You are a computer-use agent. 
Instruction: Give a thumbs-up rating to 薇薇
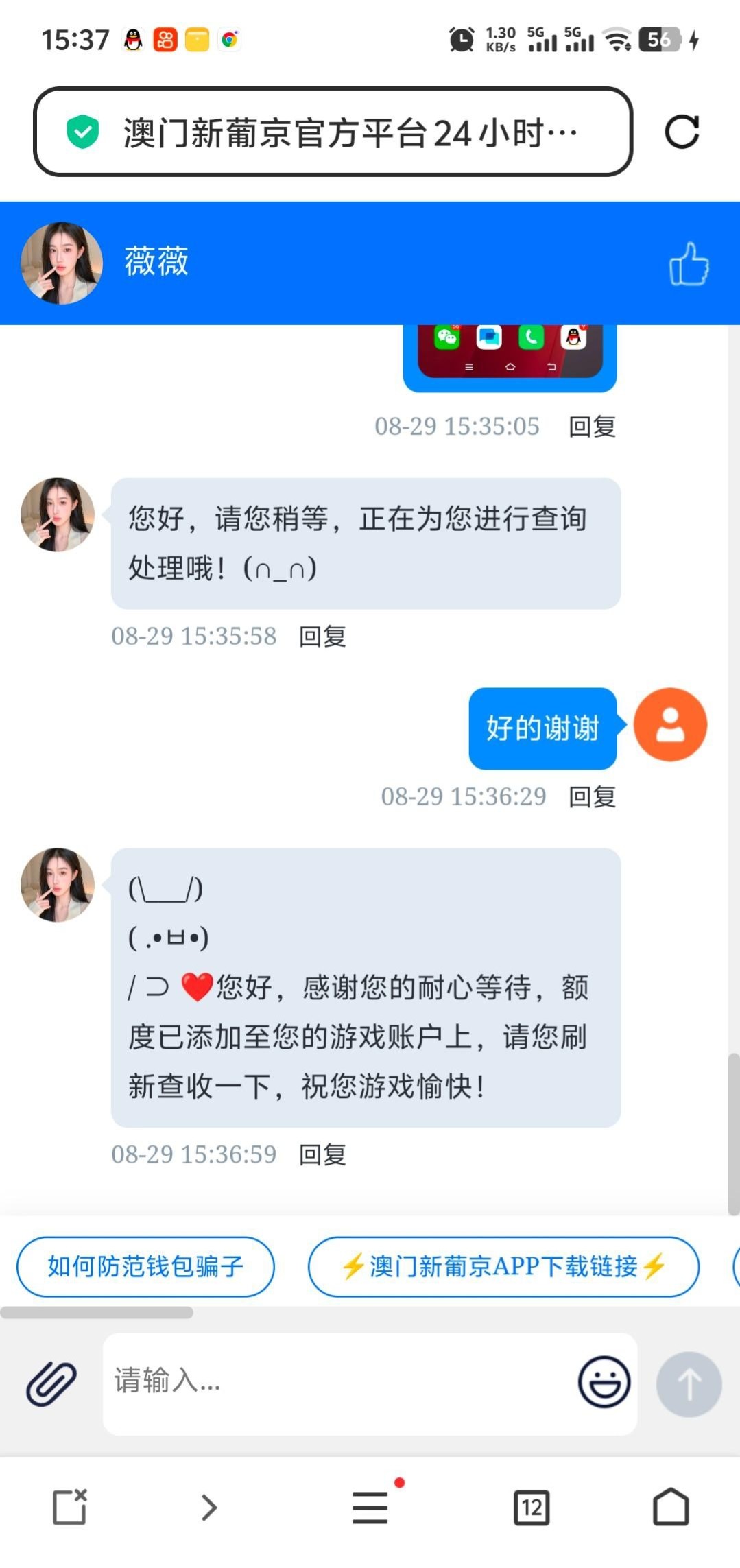pyautogui.click(x=689, y=264)
